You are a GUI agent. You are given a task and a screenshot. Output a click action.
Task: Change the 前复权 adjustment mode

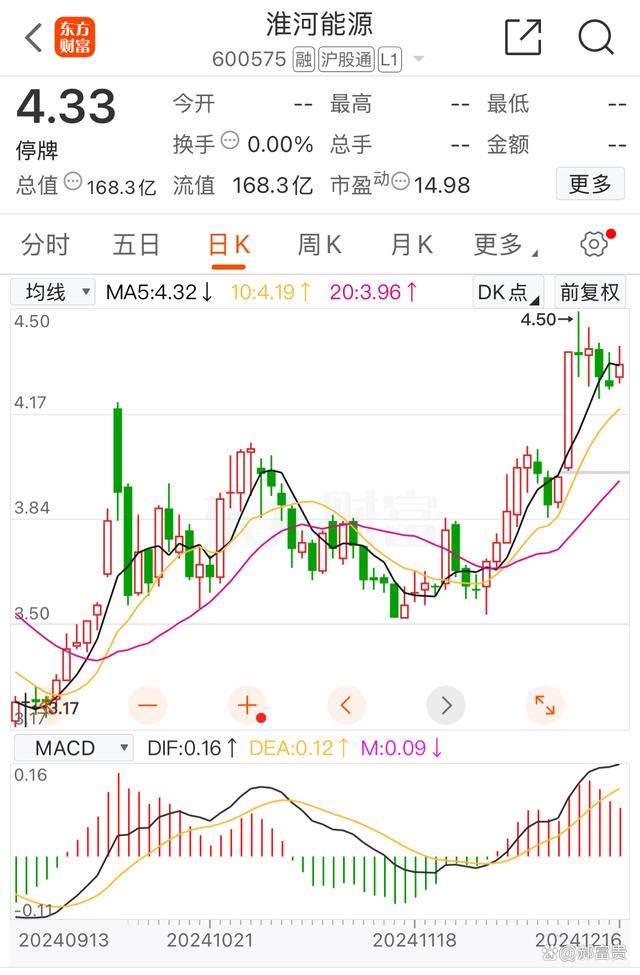(x=591, y=292)
